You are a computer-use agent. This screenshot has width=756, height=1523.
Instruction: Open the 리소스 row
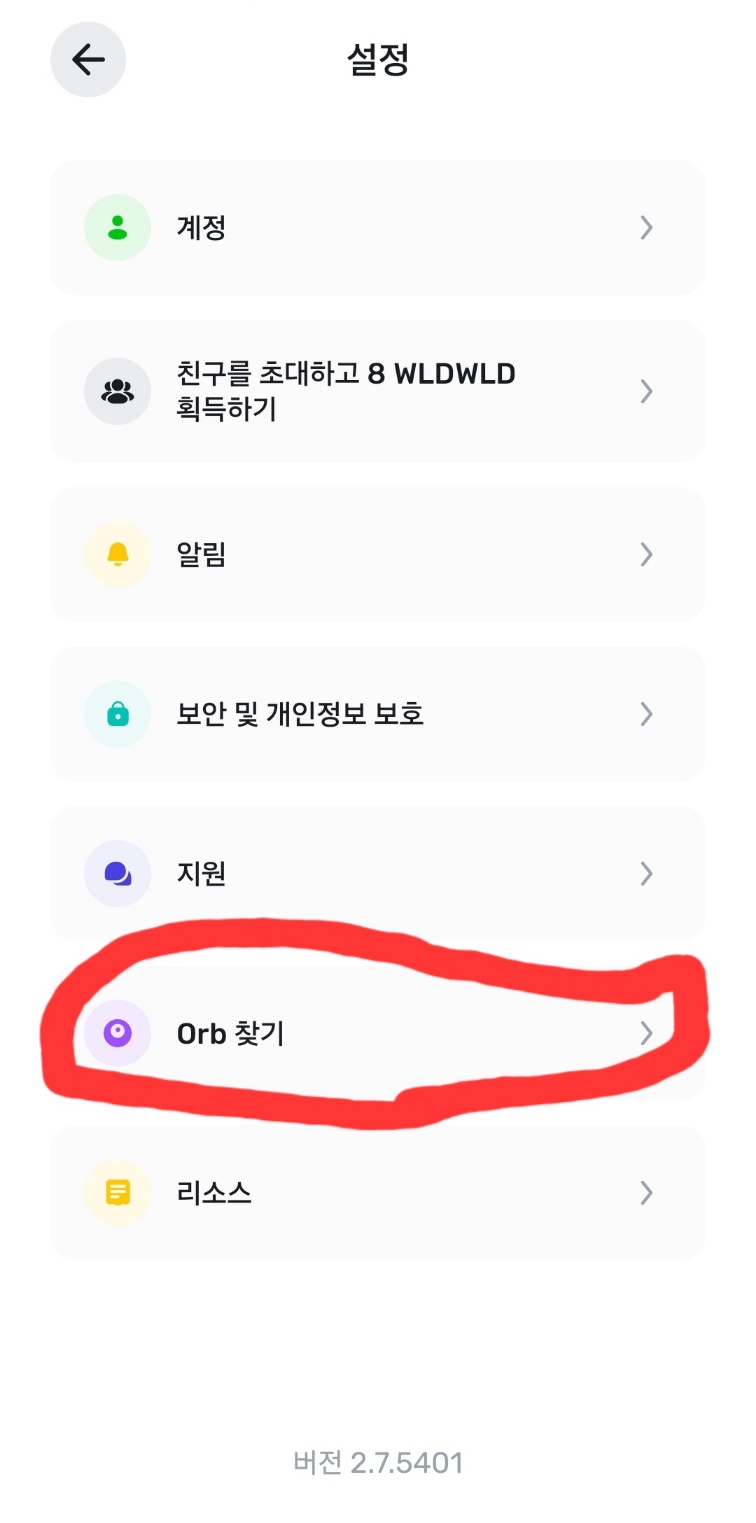point(378,1193)
